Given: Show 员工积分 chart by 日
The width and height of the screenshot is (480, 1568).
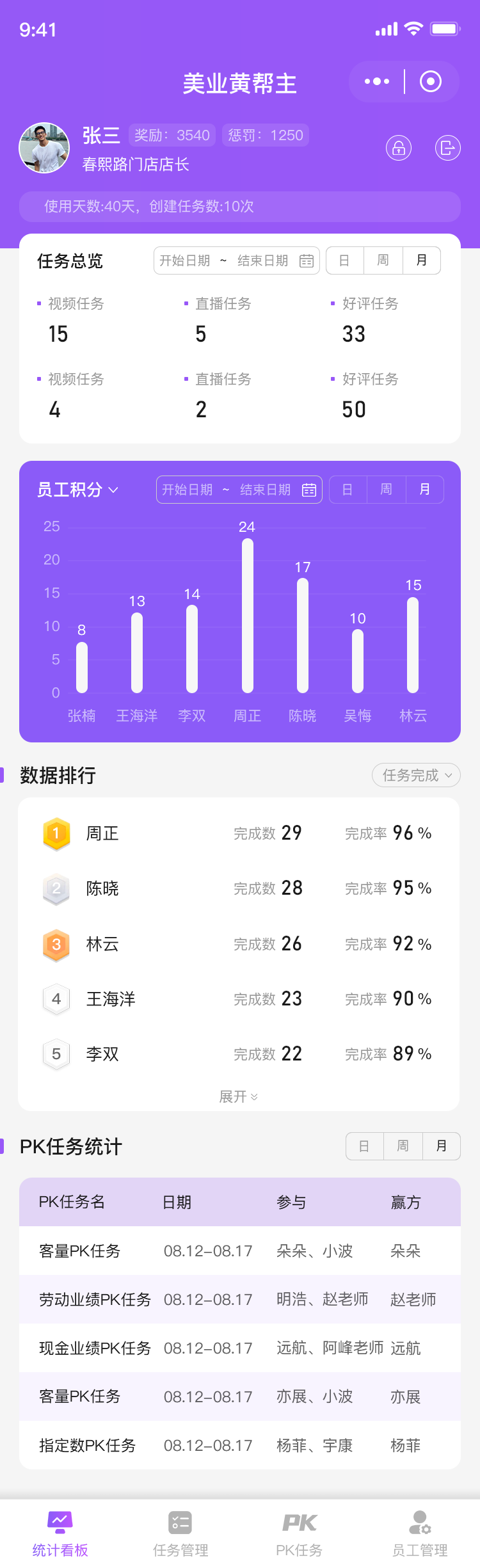Looking at the screenshot, I should [348, 490].
